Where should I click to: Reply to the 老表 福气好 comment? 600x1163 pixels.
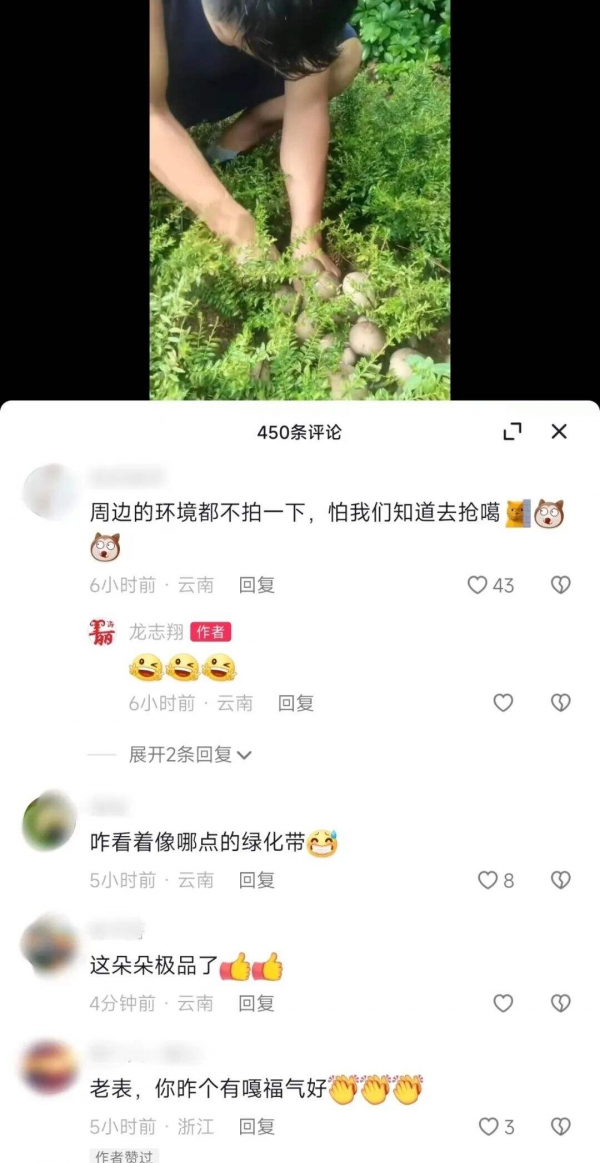click(256, 1127)
